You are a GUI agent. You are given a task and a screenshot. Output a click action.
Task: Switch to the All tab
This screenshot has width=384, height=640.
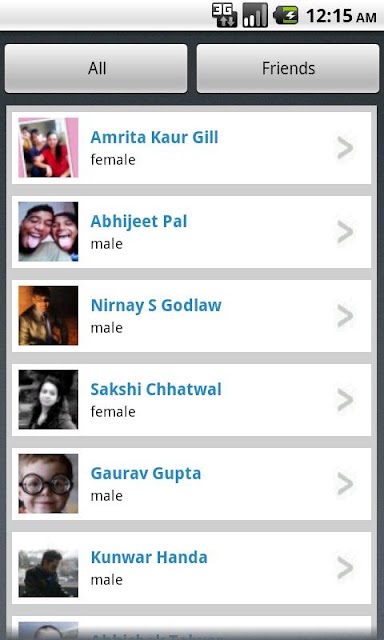point(96,68)
